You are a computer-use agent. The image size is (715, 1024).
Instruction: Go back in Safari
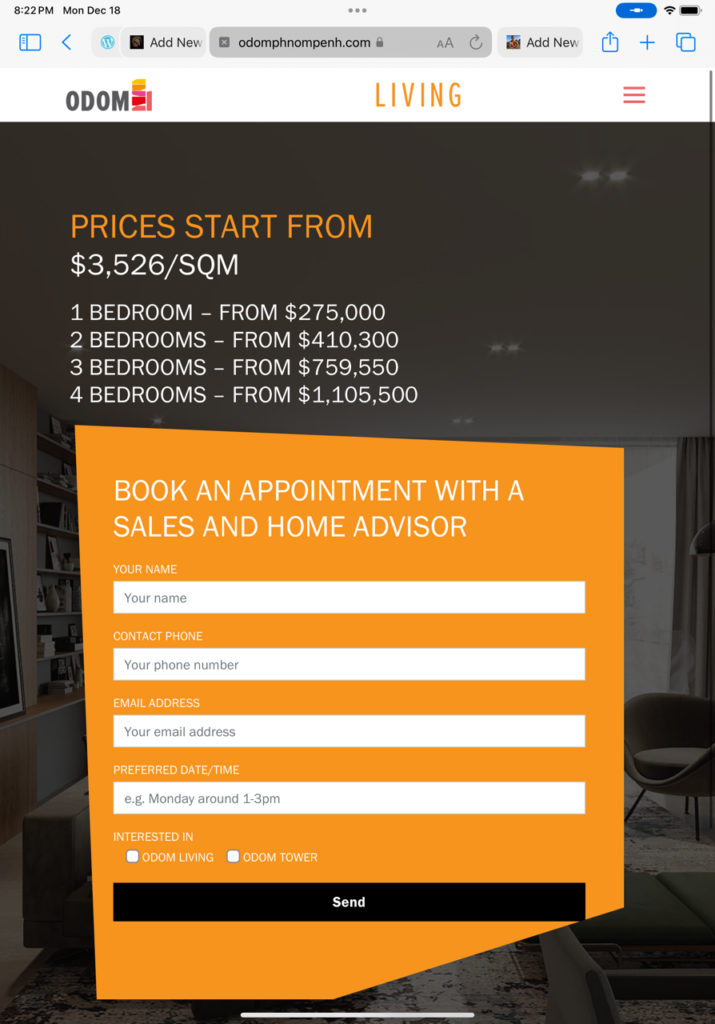coord(66,42)
